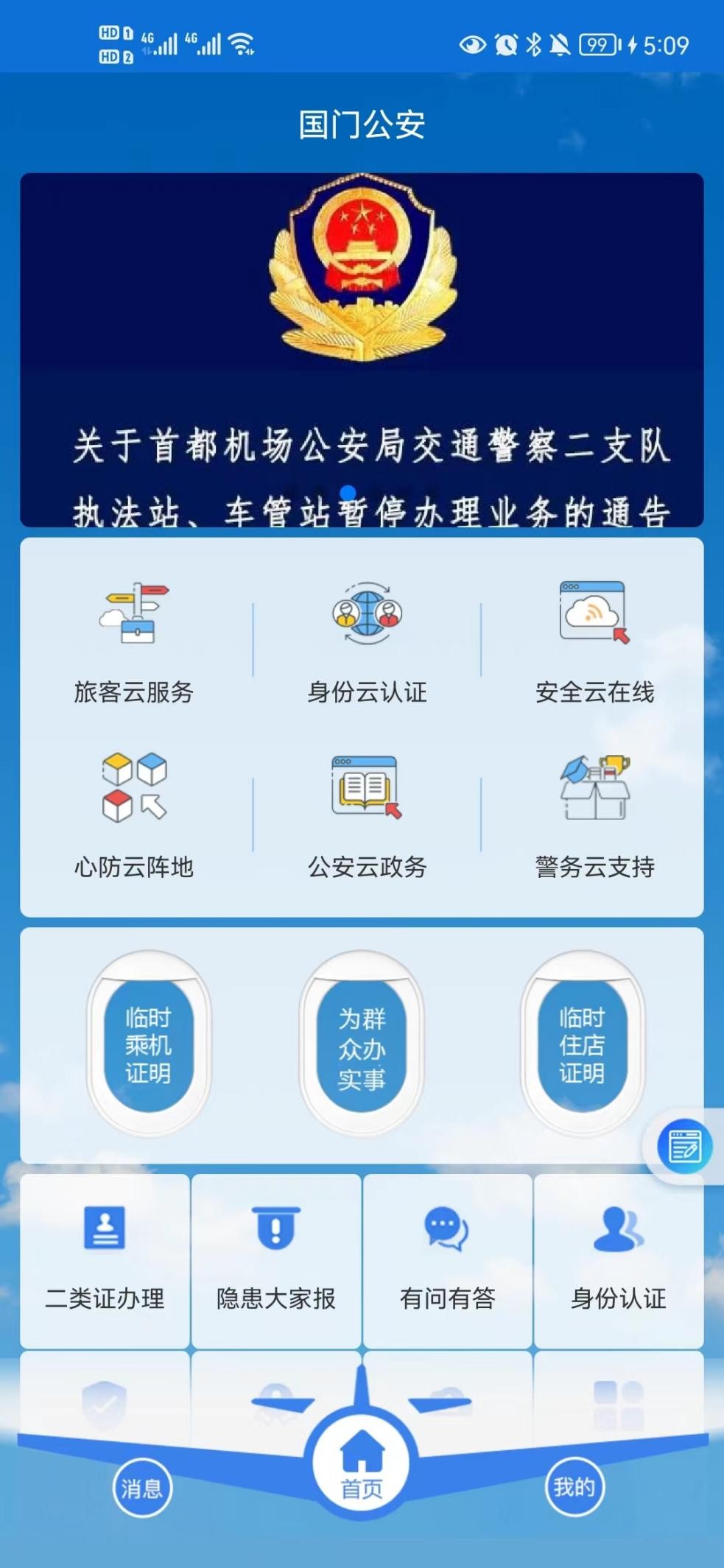Switch to the 消息 messages tab
The width and height of the screenshot is (724, 1568).
pos(142,1488)
